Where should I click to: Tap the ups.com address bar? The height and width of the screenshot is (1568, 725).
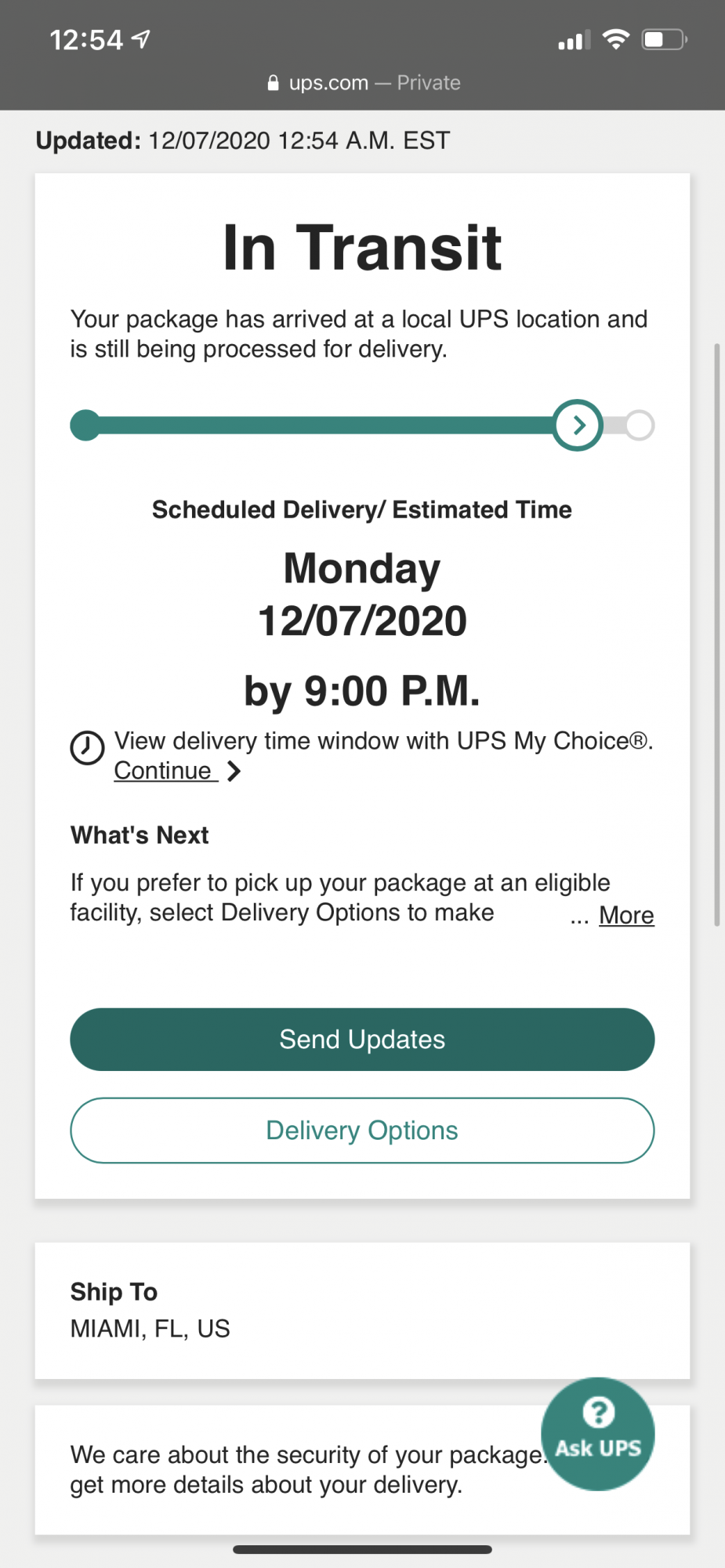[x=363, y=82]
